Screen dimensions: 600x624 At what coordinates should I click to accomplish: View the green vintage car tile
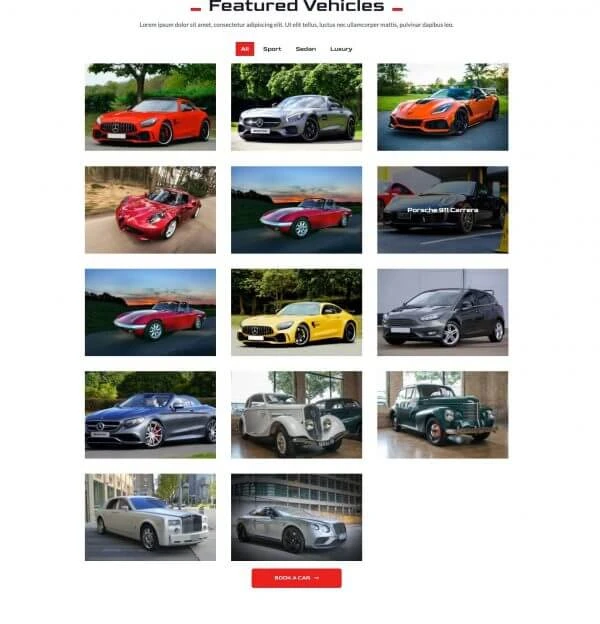(x=442, y=414)
